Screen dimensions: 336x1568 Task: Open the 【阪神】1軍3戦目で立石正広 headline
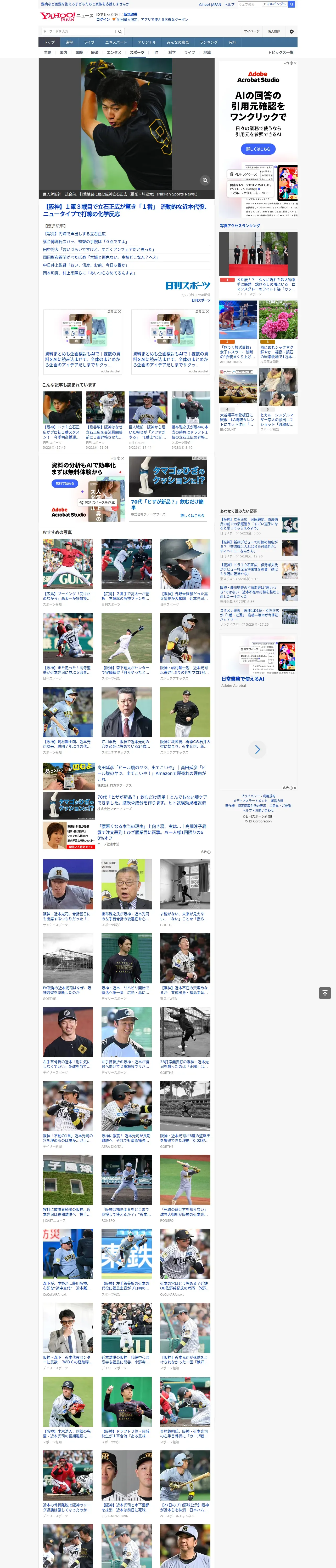[x=125, y=210]
